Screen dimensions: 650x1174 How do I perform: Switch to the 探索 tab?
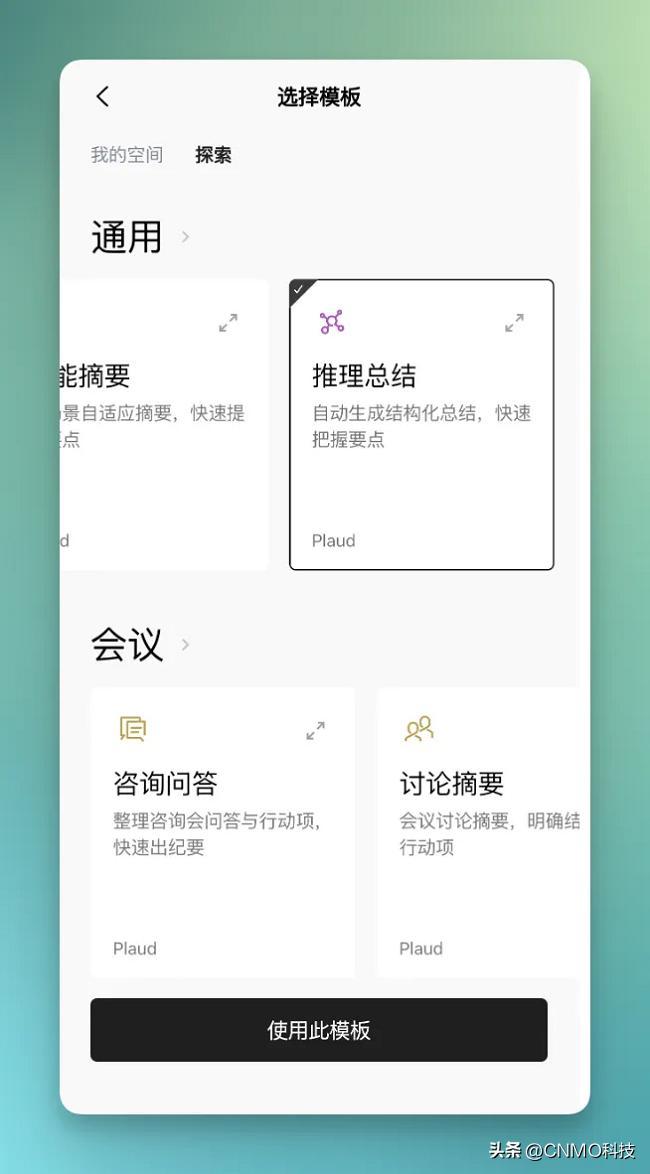point(213,155)
